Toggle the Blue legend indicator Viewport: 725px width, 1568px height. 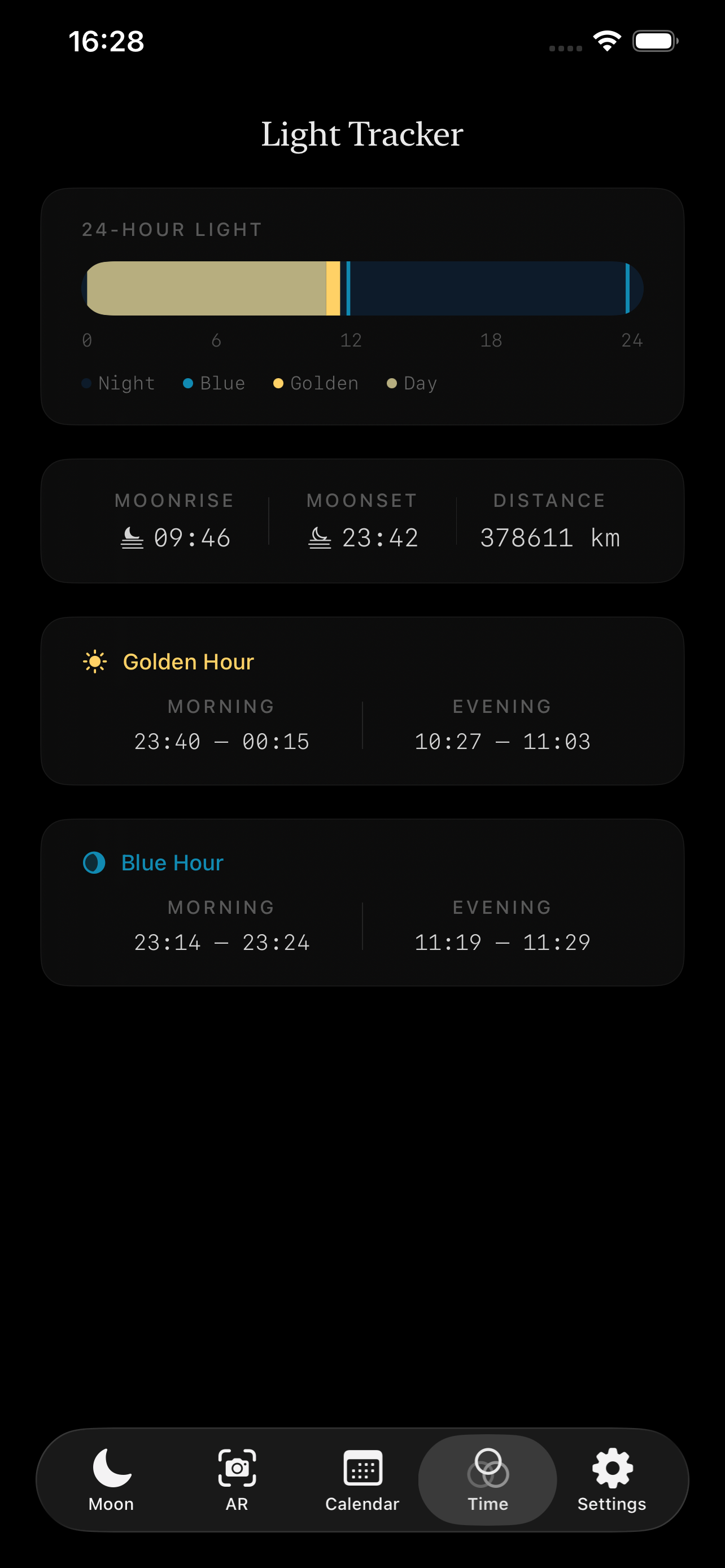pos(188,383)
